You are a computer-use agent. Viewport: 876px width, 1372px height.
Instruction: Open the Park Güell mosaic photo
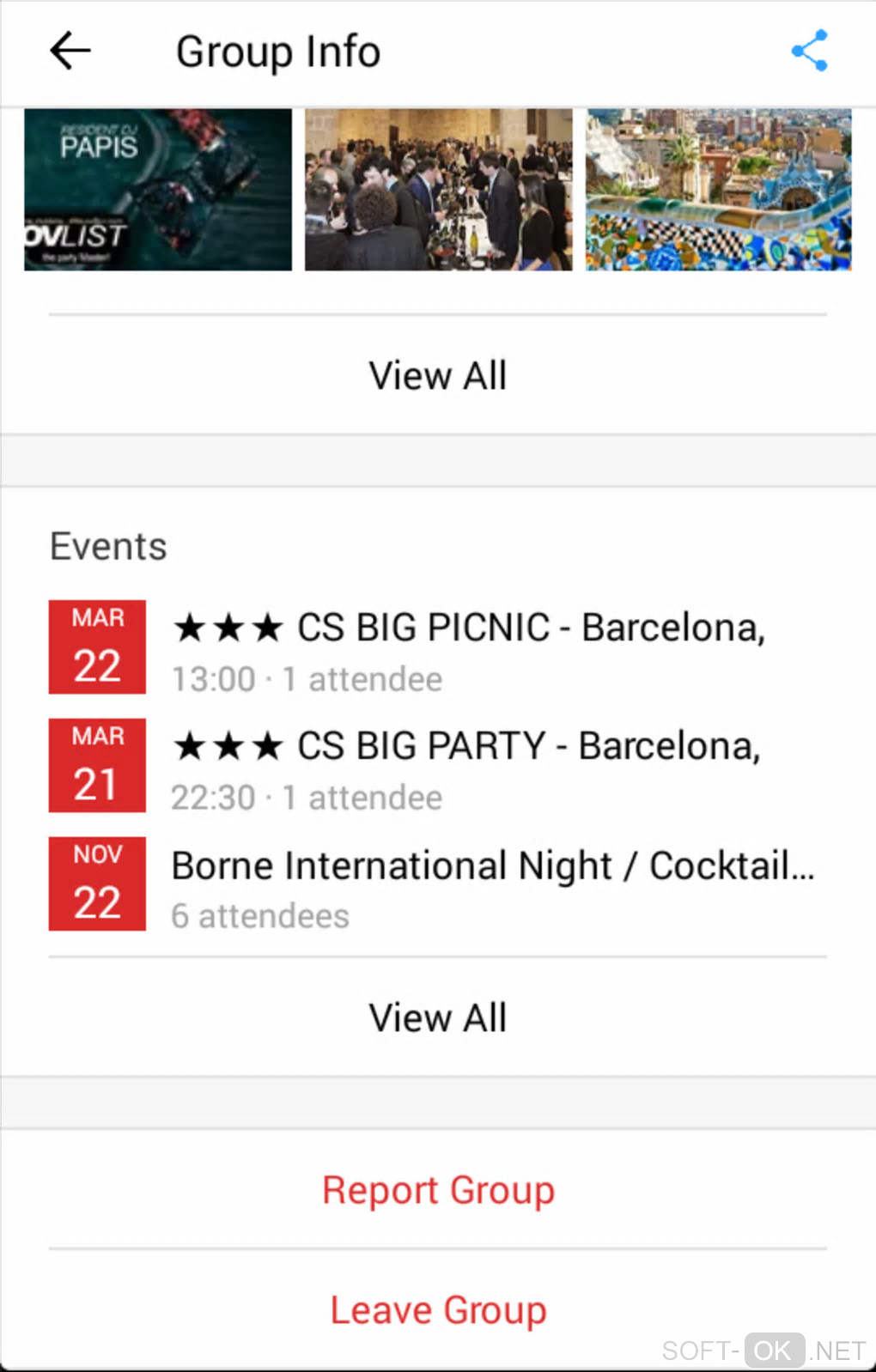[719, 190]
